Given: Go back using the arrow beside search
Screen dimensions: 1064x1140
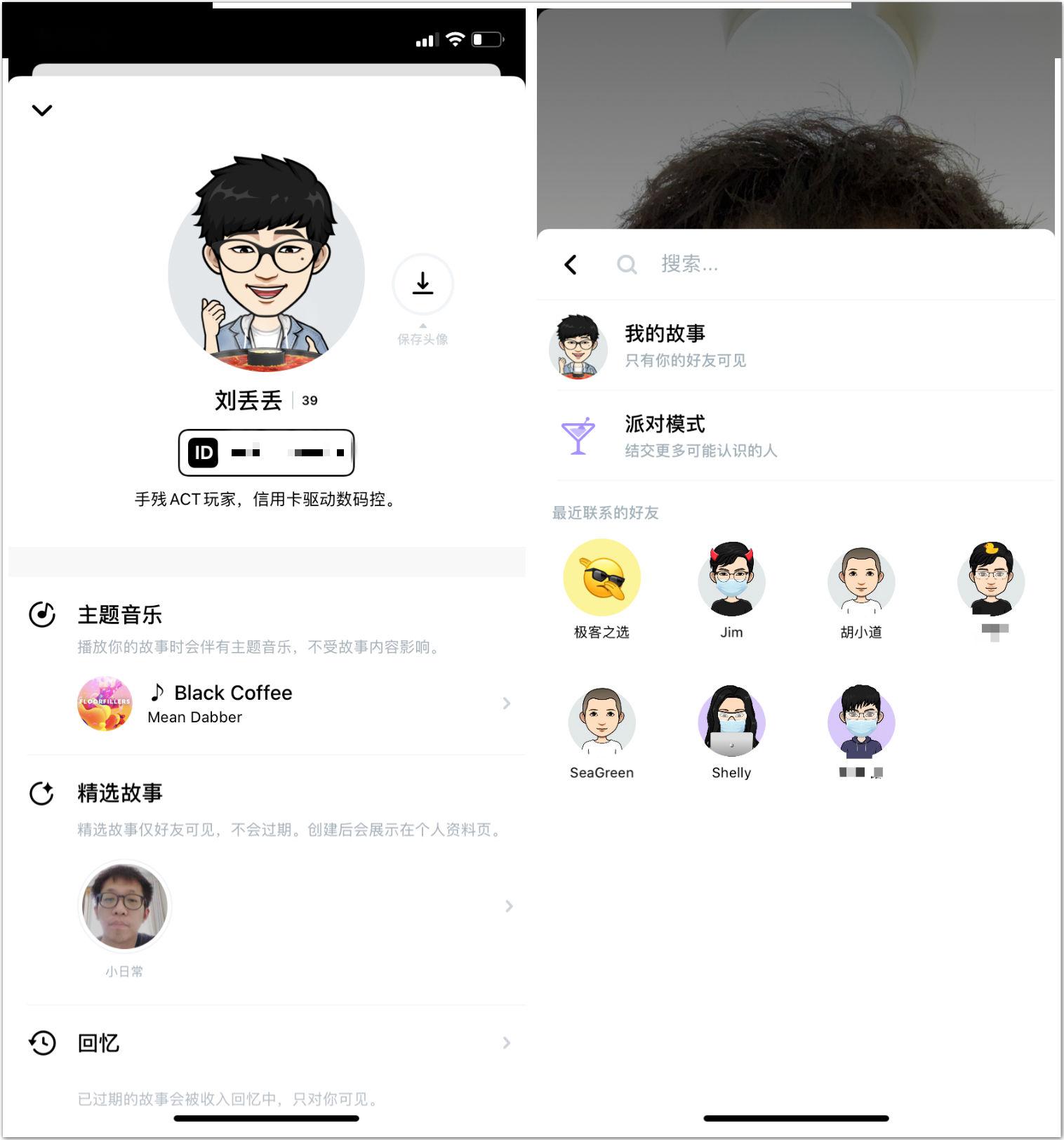Looking at the screenshot, I should [571, 265].
